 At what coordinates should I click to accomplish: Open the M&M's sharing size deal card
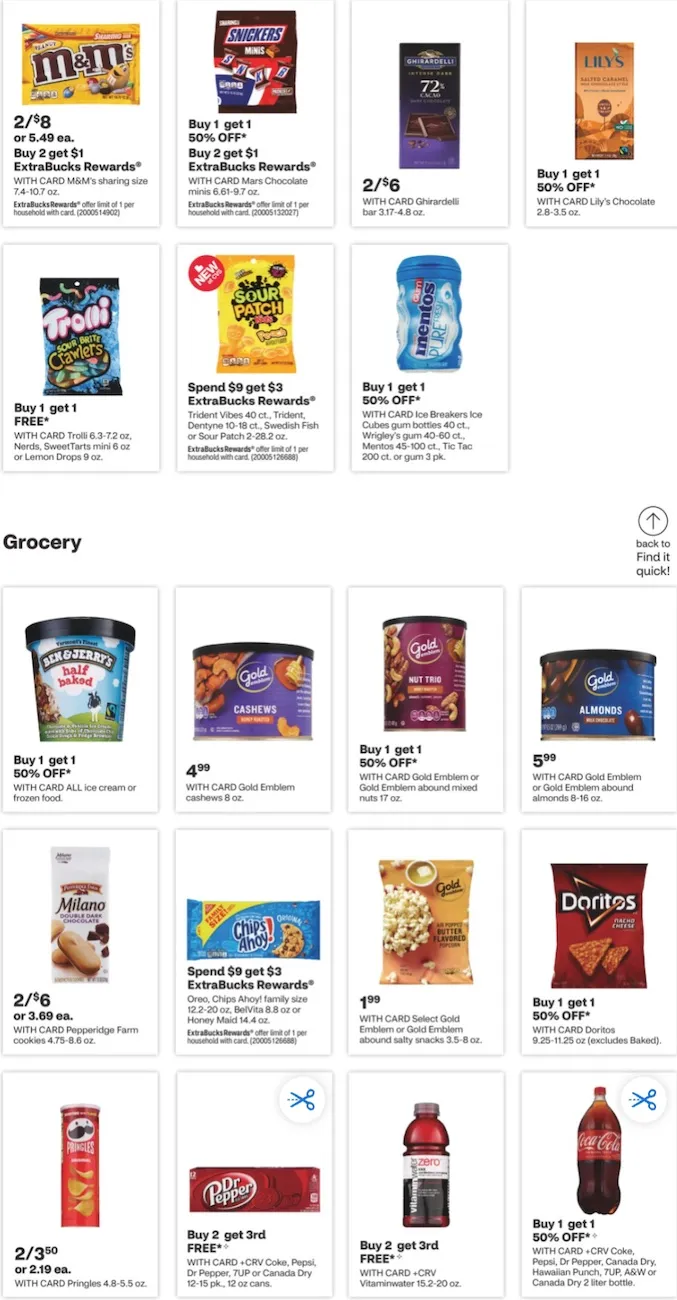coord(80,110)
